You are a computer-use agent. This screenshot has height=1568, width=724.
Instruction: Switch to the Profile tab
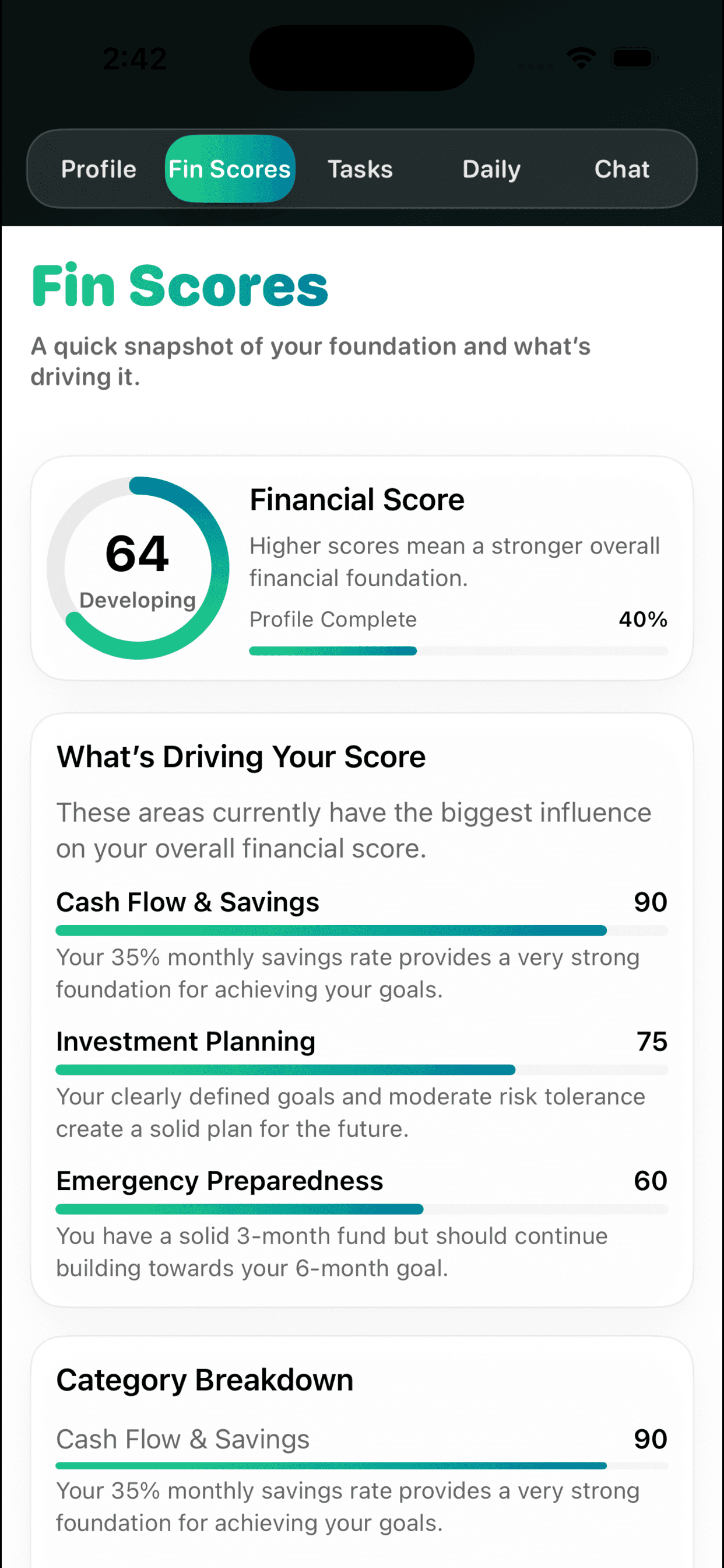coord(99,169)
